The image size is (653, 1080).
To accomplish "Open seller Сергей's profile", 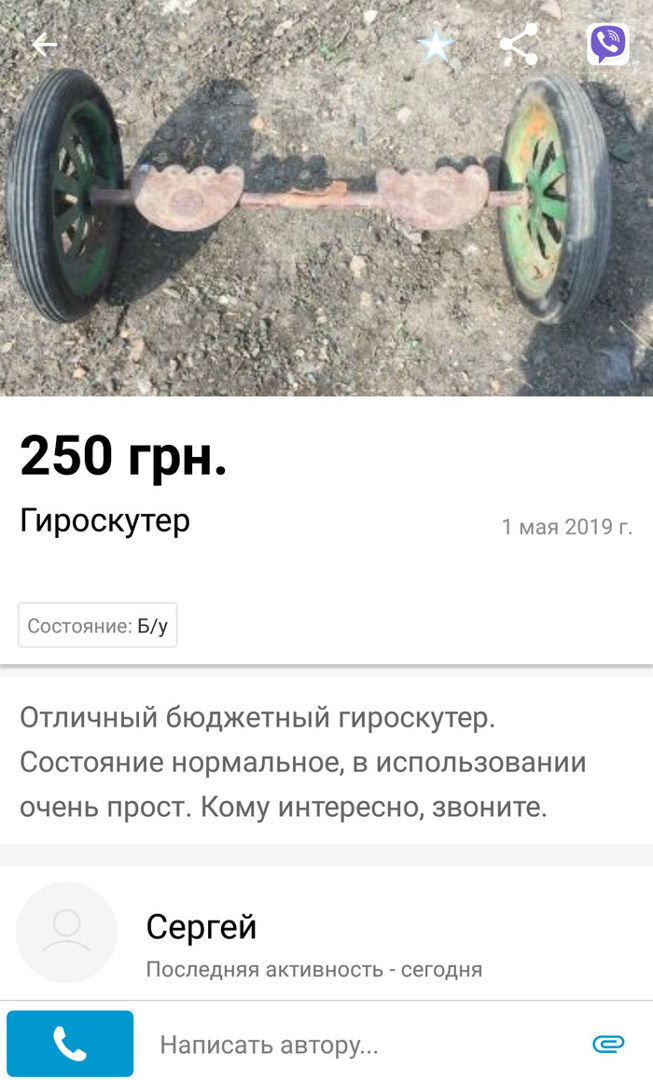I will tap(200, 929).
